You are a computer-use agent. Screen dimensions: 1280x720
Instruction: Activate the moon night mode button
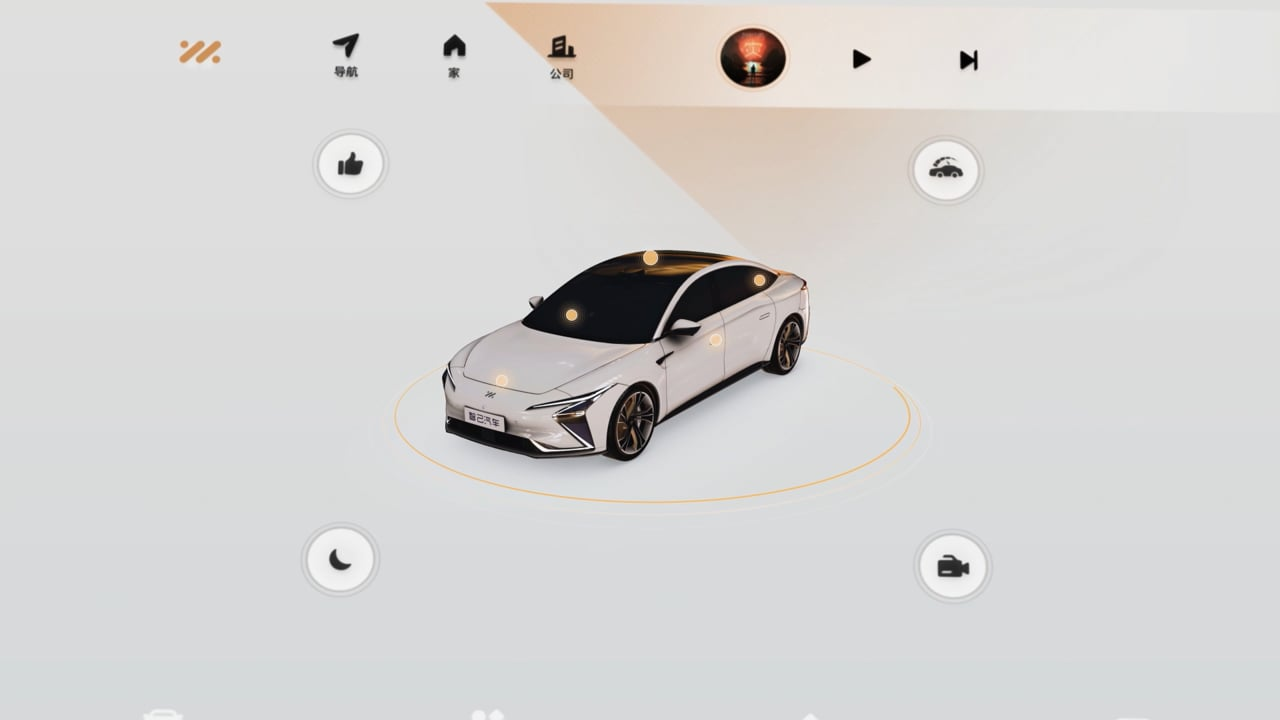(340, 560)
